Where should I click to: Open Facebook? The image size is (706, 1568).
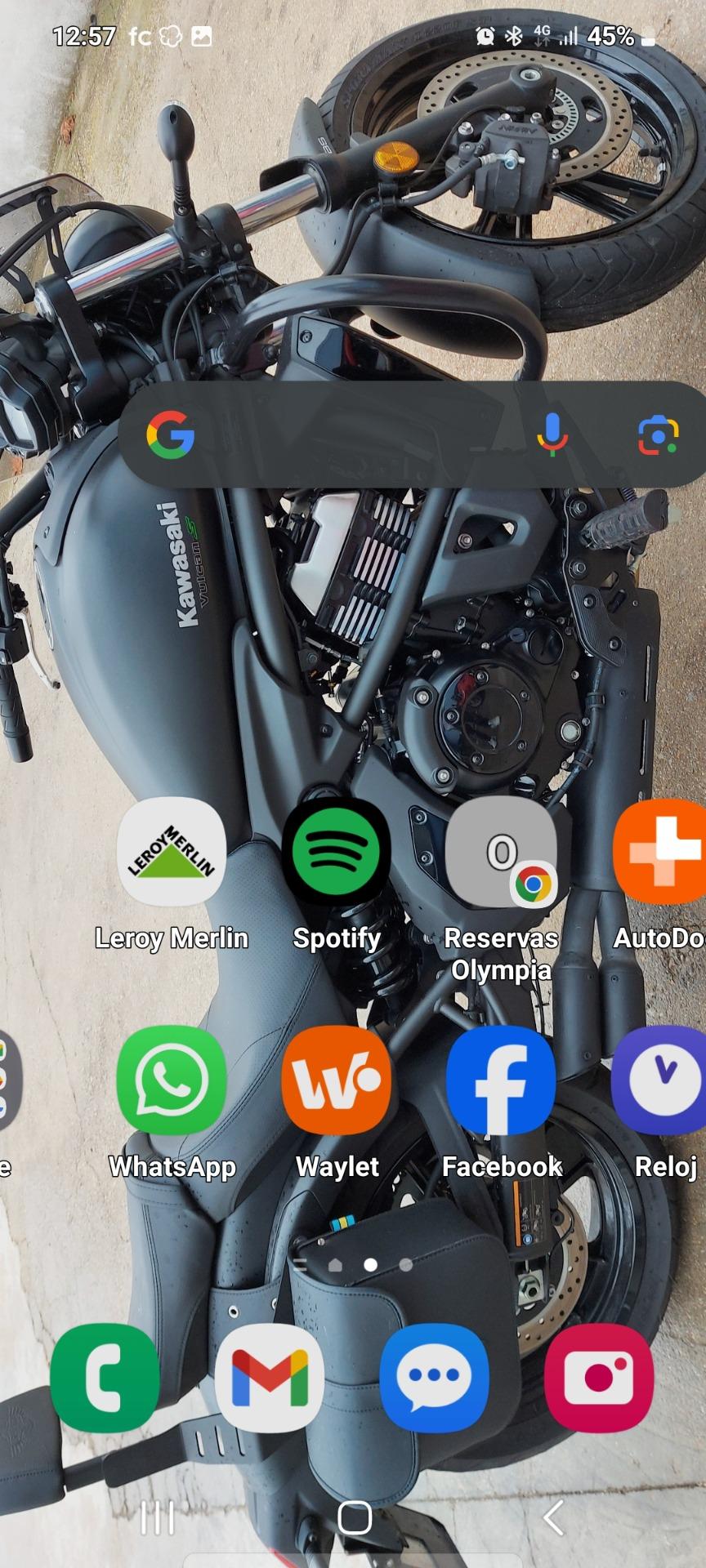(501, 1080)
